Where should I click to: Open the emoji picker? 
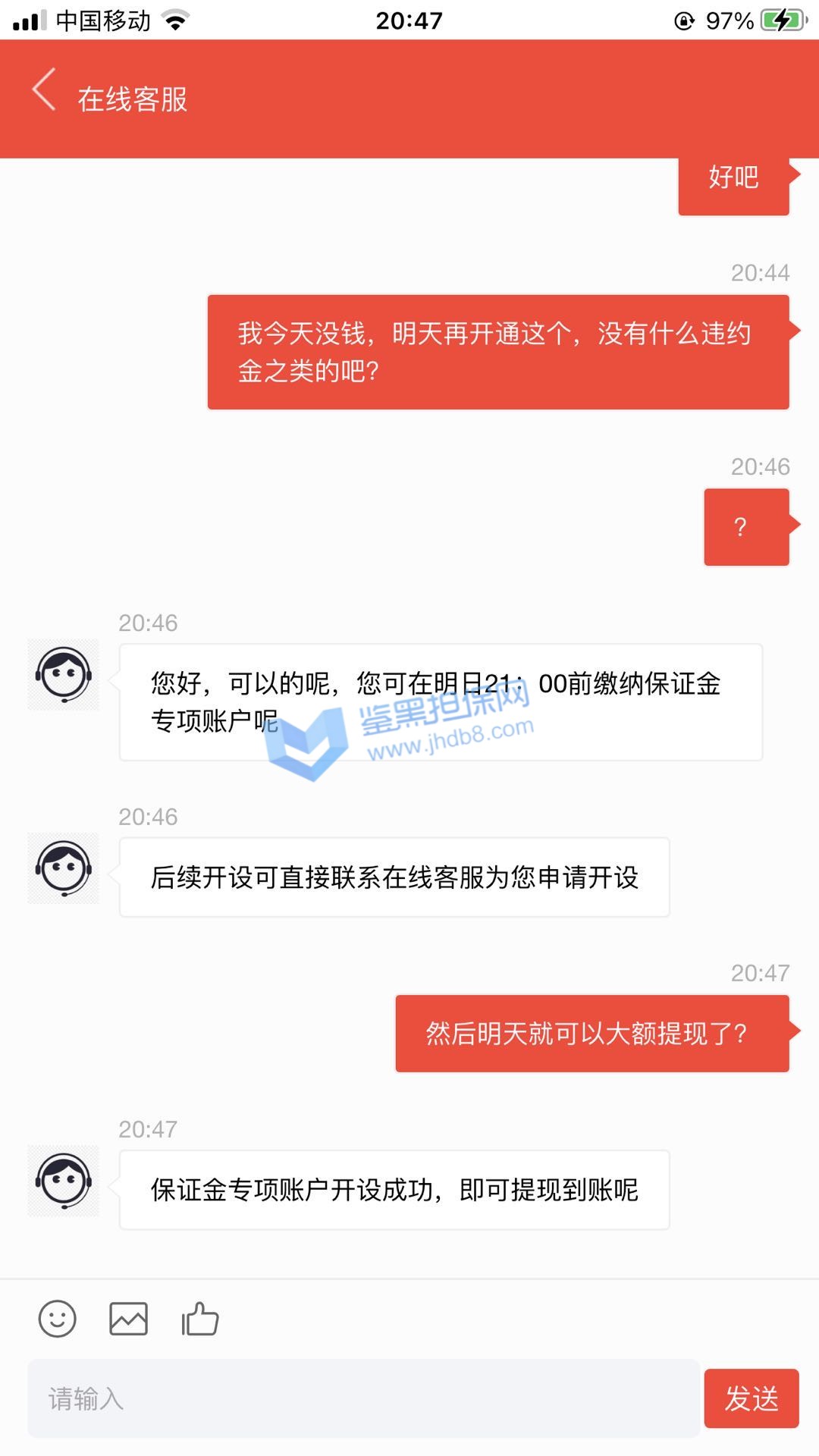tap(58, 1319)
